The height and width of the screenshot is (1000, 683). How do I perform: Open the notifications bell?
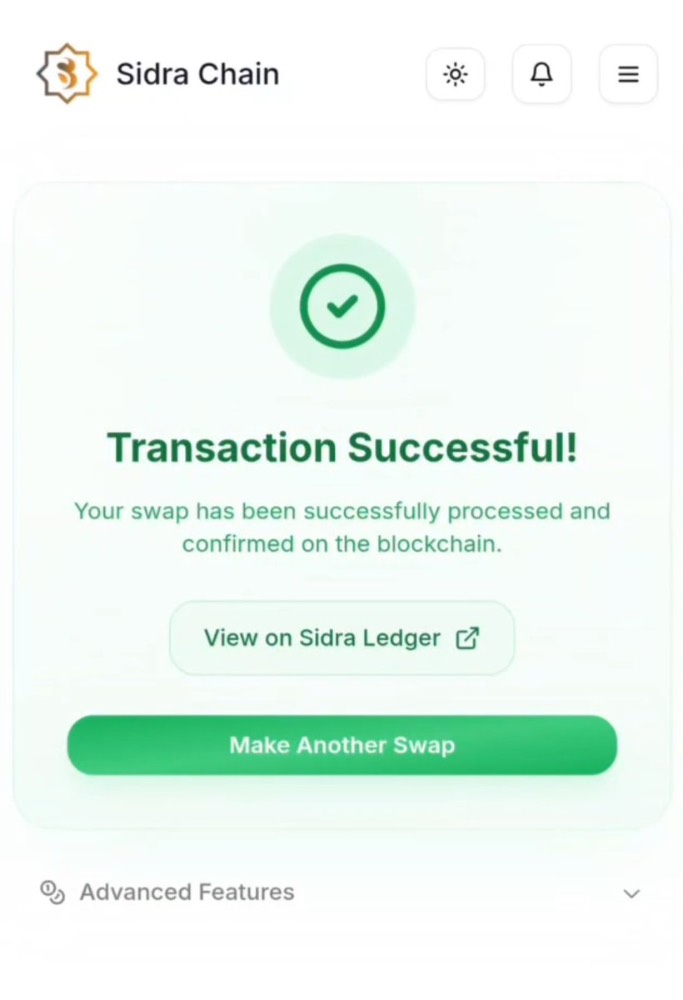point(541,74)
